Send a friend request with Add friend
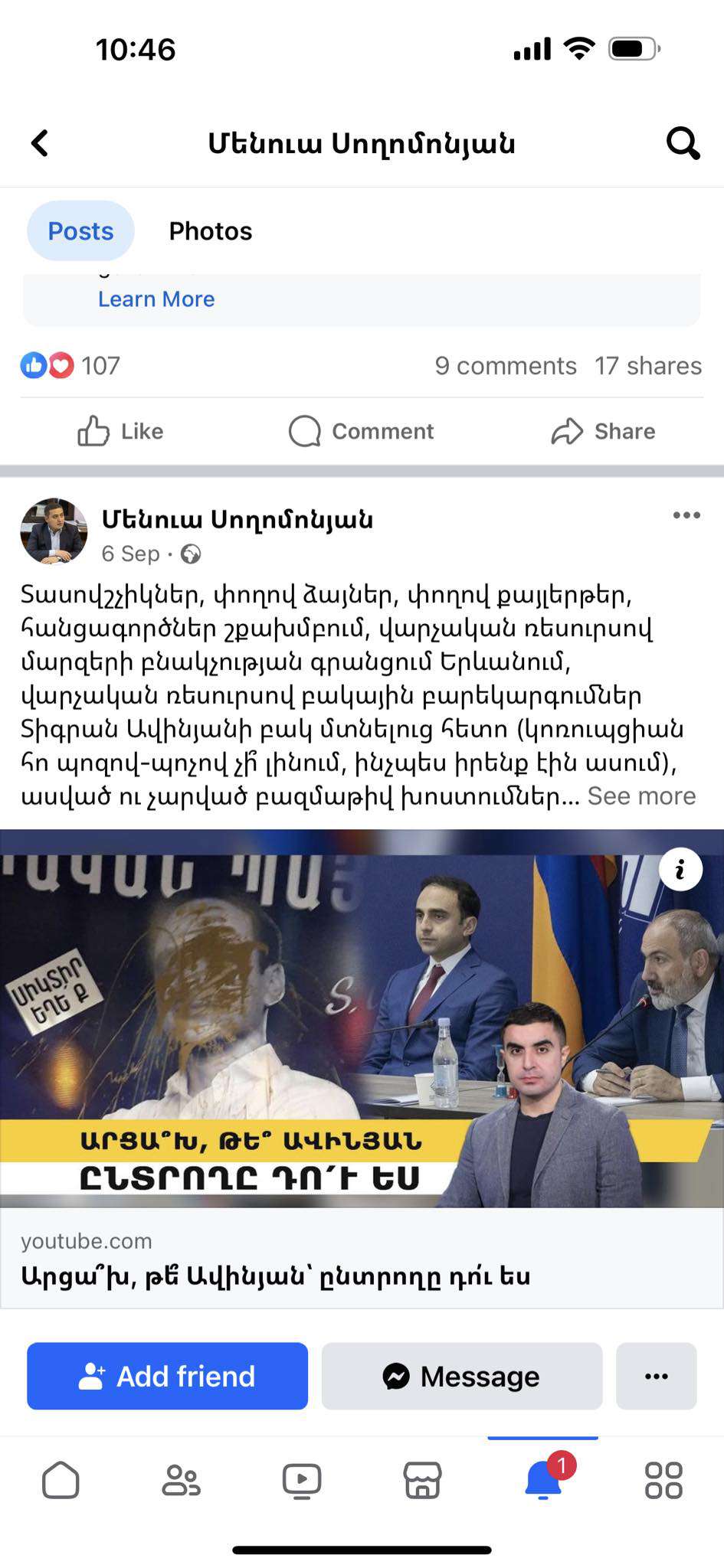 [x=168, y=1376]
